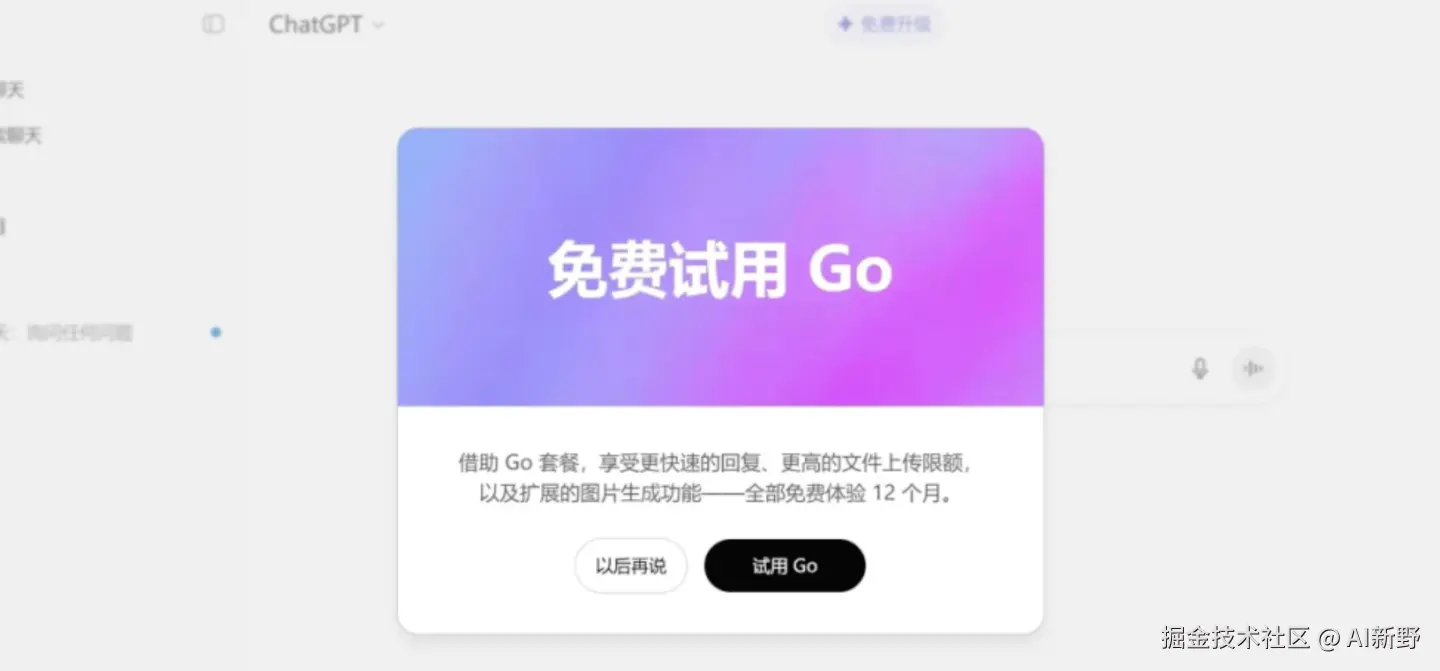Dismiss the offer with 以后再说
1440x671 pixels.
coord(630,566)
